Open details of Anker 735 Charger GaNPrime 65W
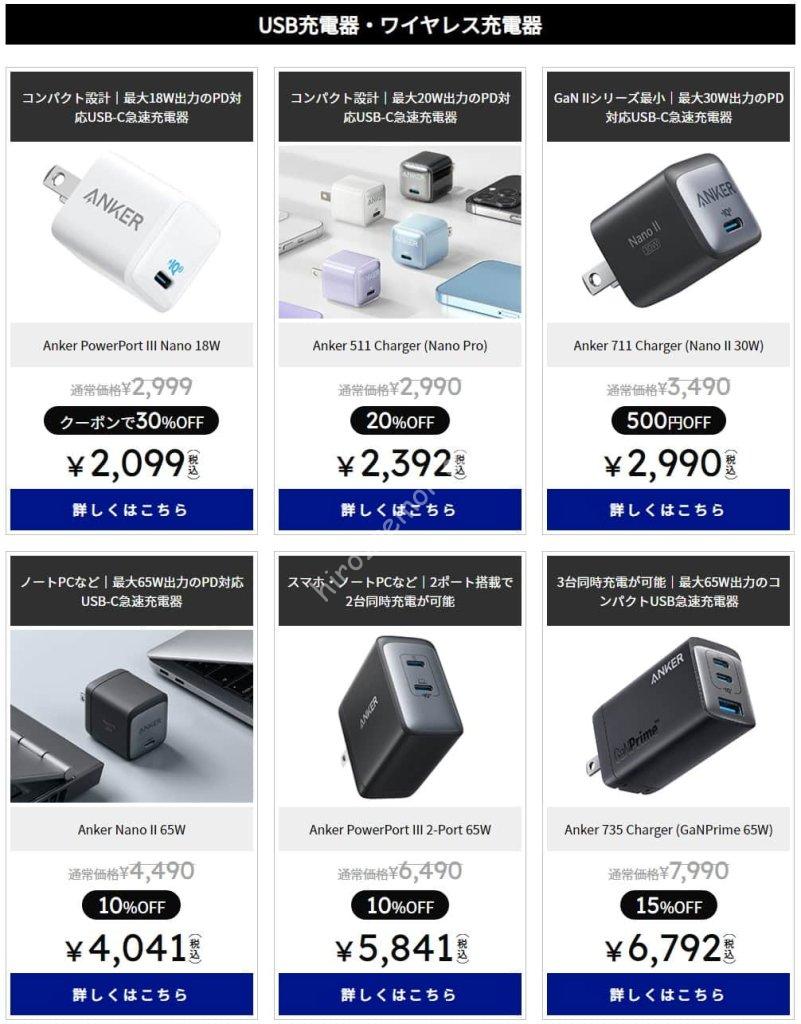 667,994
